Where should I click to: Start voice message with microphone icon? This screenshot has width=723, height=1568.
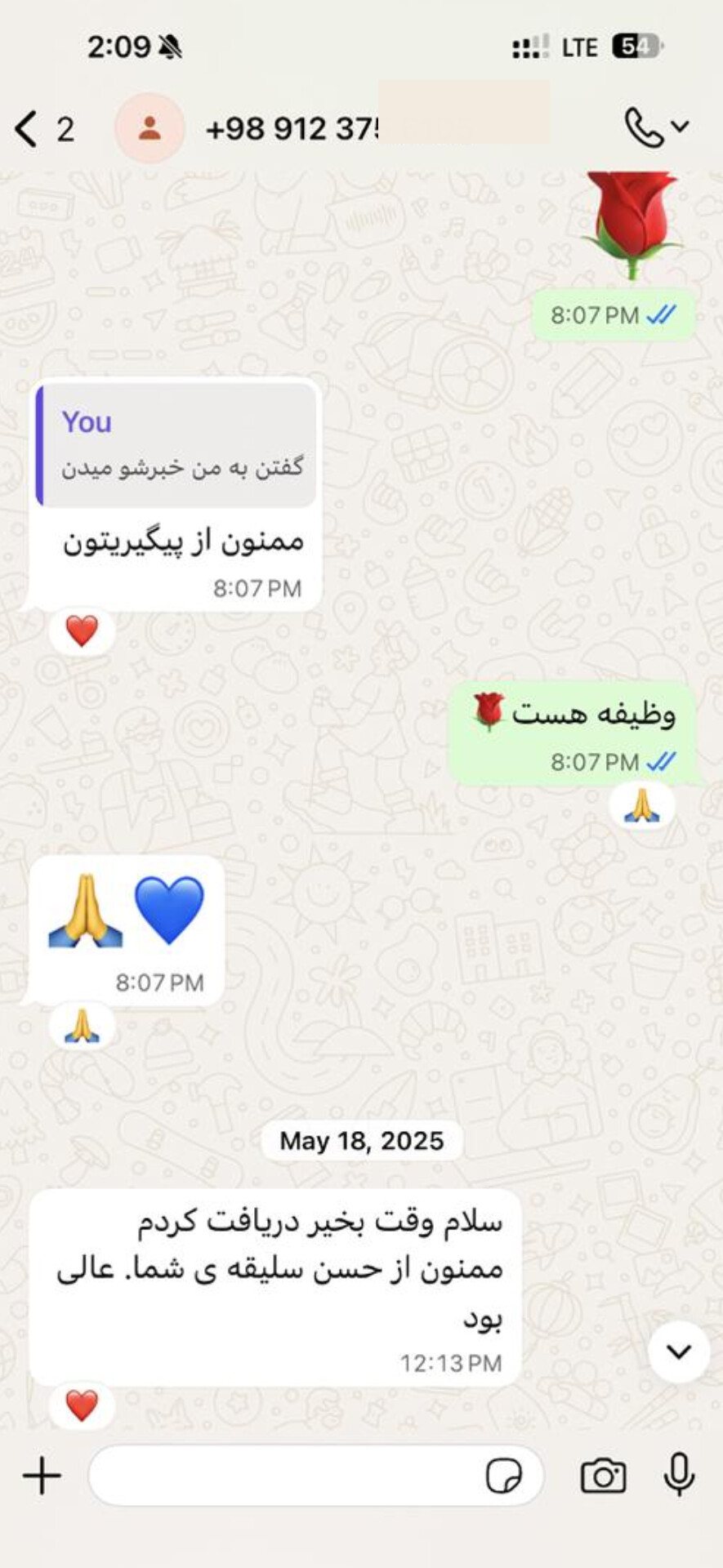[x=678, y=1474]
